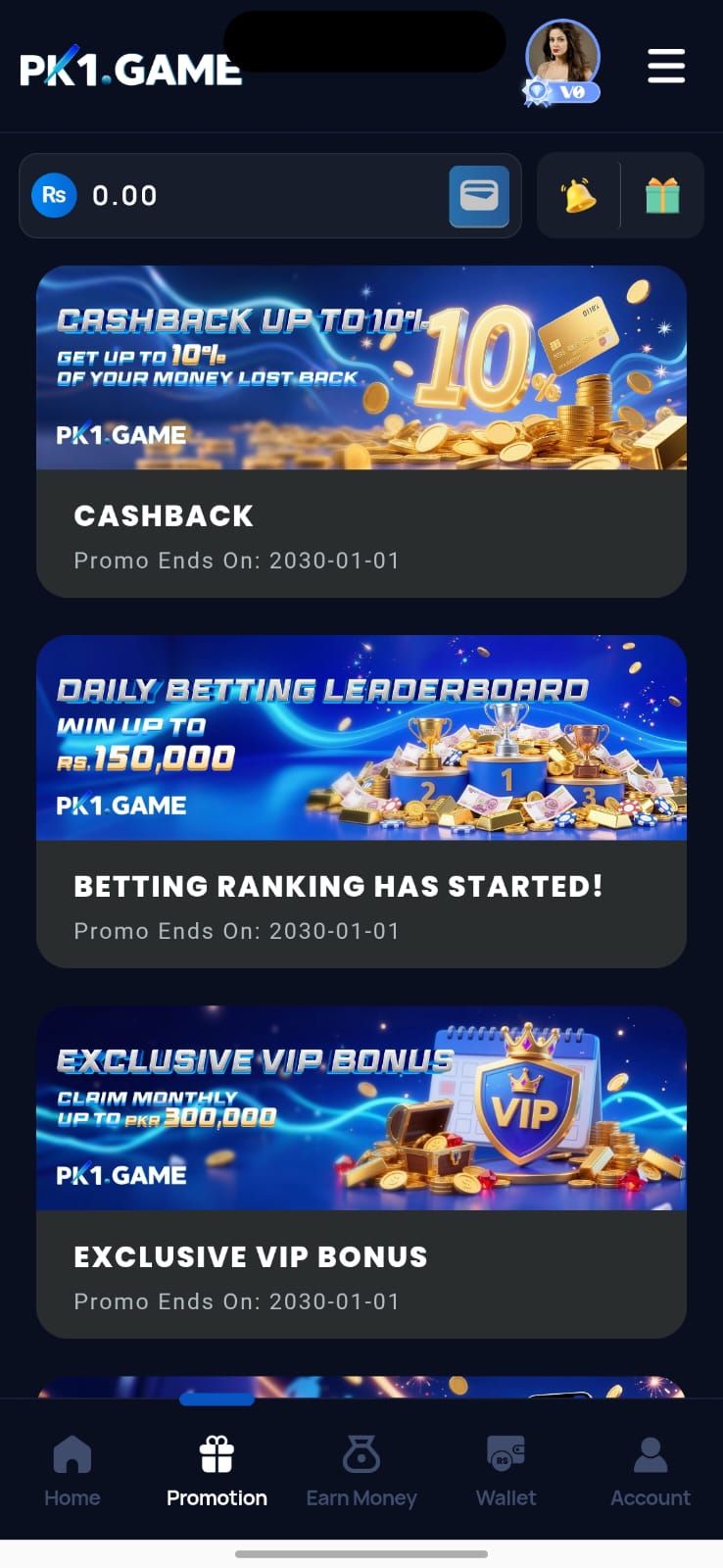Open the Cashback promotion card

coord(361,431)
